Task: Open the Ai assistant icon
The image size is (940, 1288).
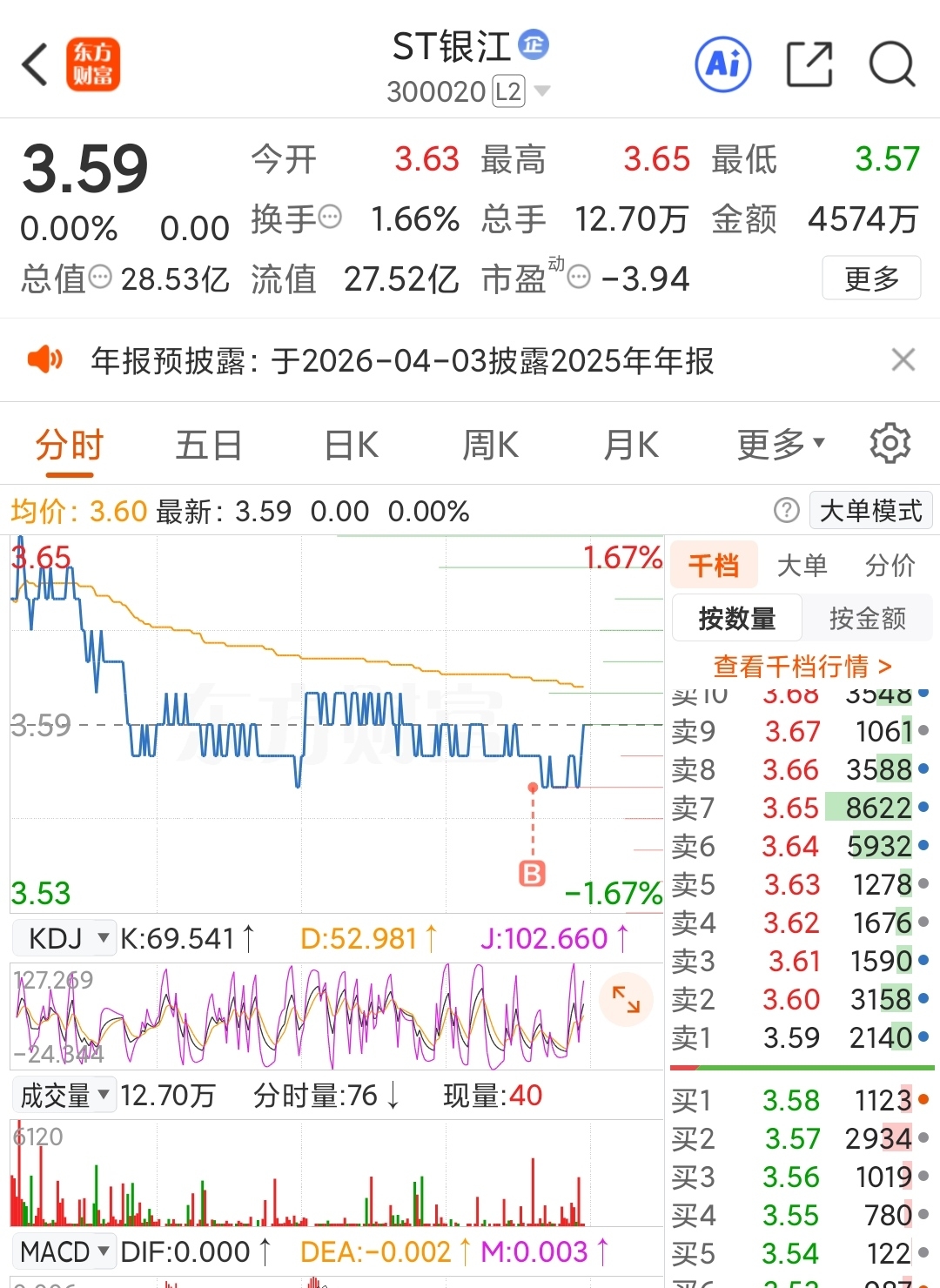Action: click(x=723, y=64)
